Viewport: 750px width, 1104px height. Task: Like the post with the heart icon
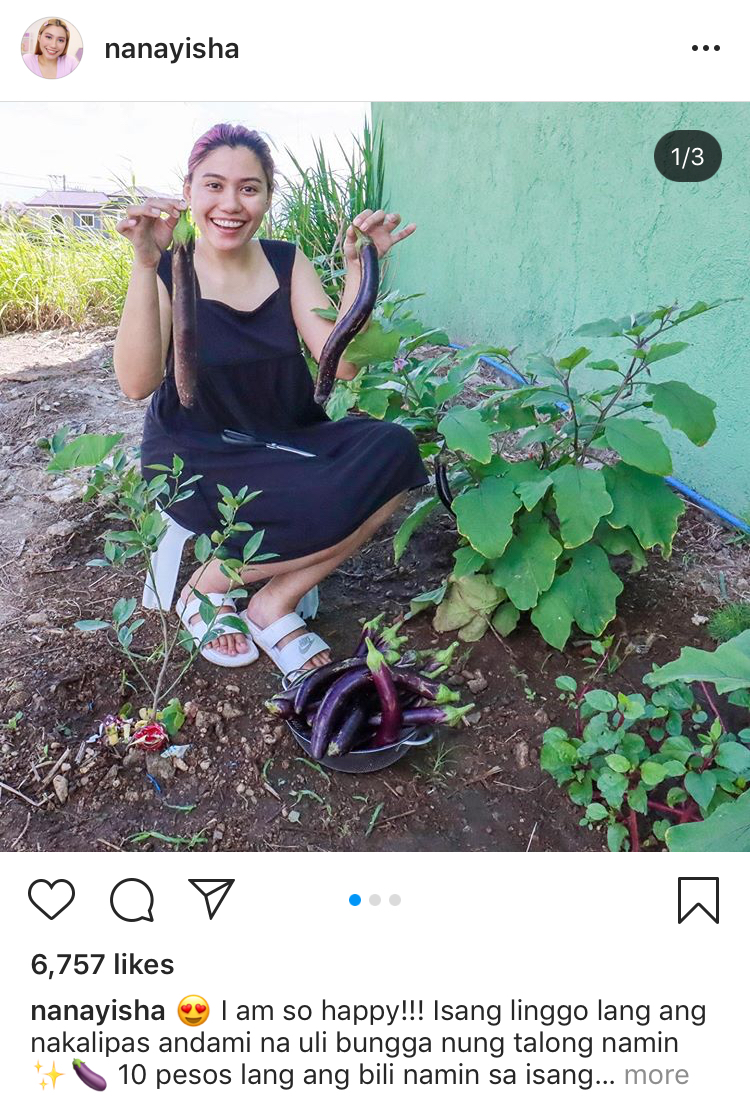click(51, 899)
